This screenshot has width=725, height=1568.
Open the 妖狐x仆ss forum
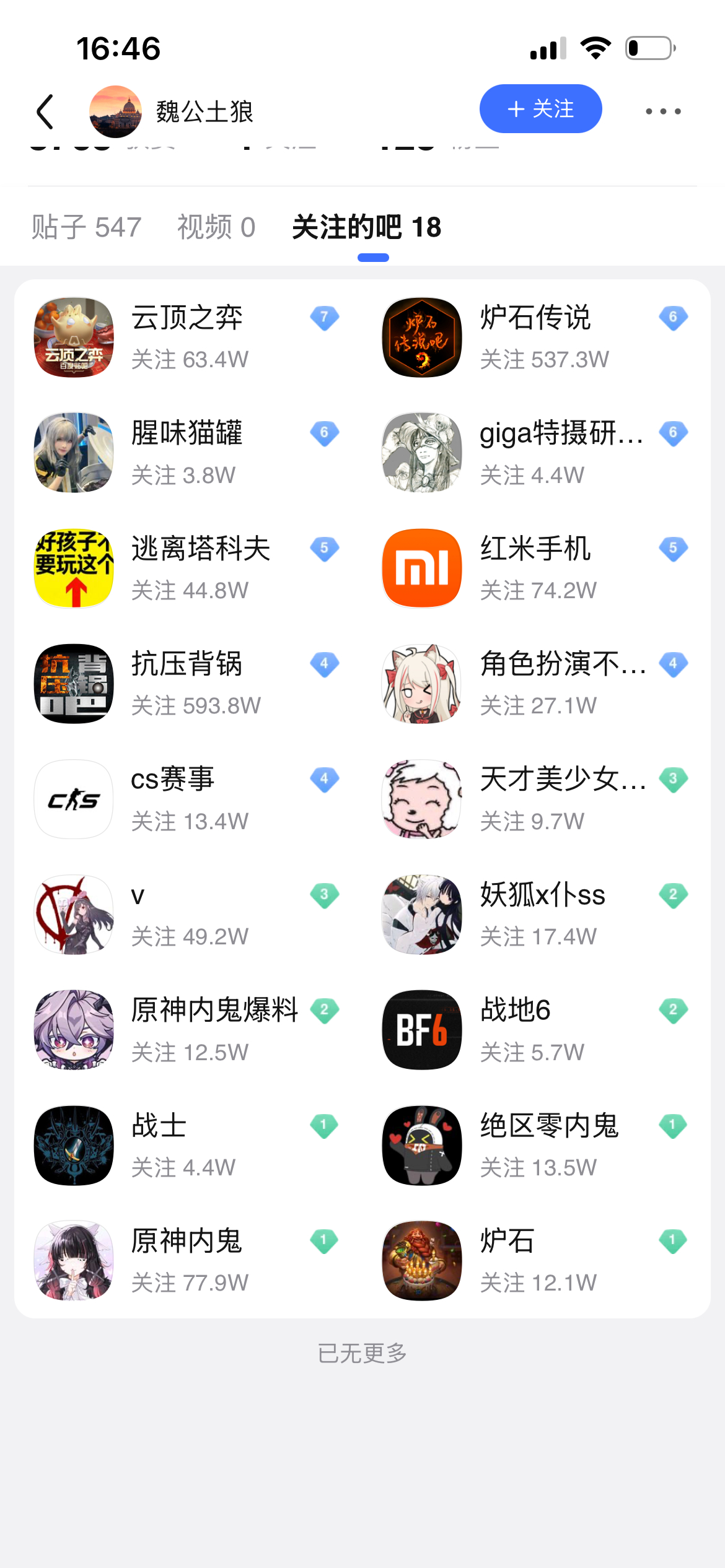(x=542, y=915)
